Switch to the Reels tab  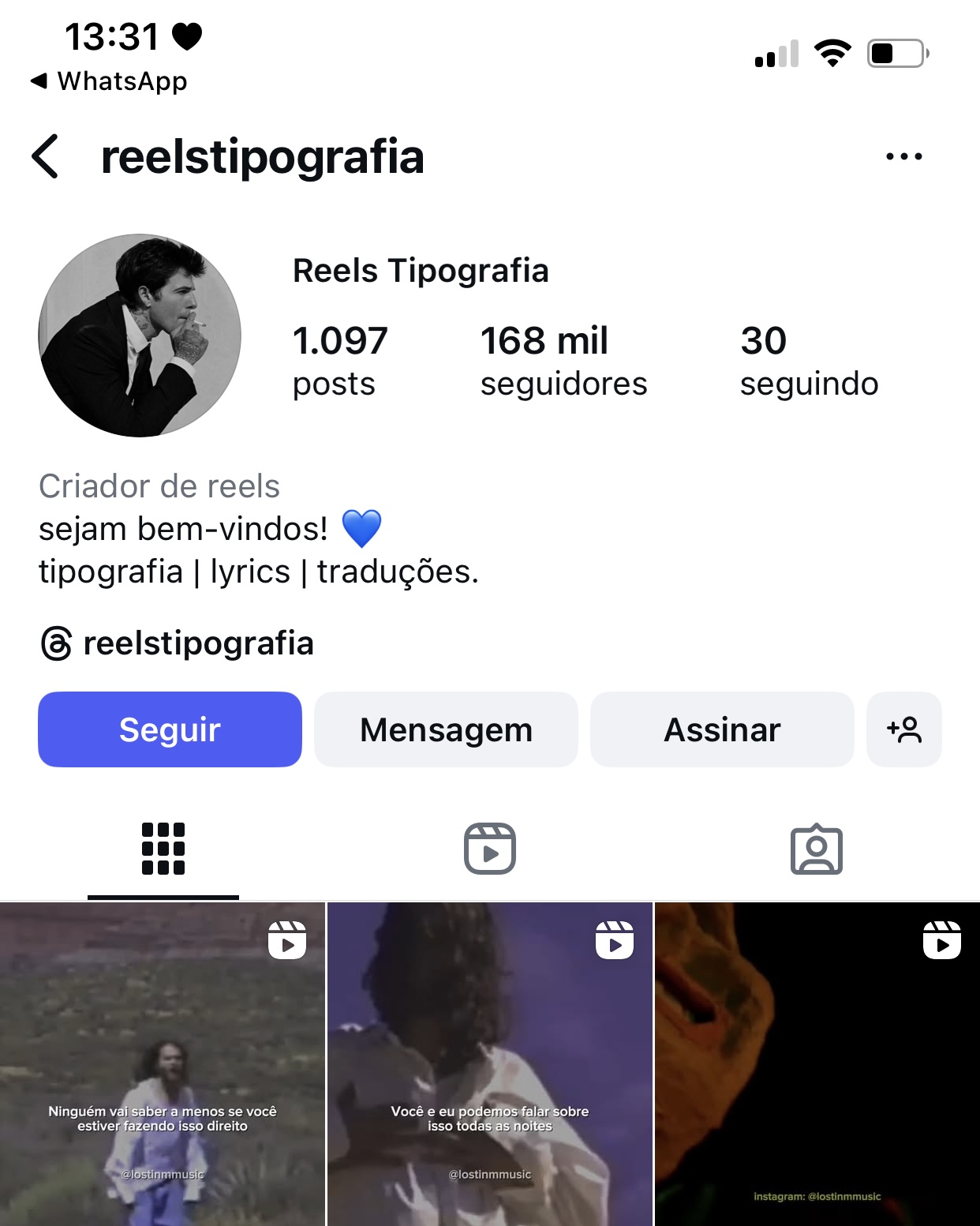tap(490, 849)
